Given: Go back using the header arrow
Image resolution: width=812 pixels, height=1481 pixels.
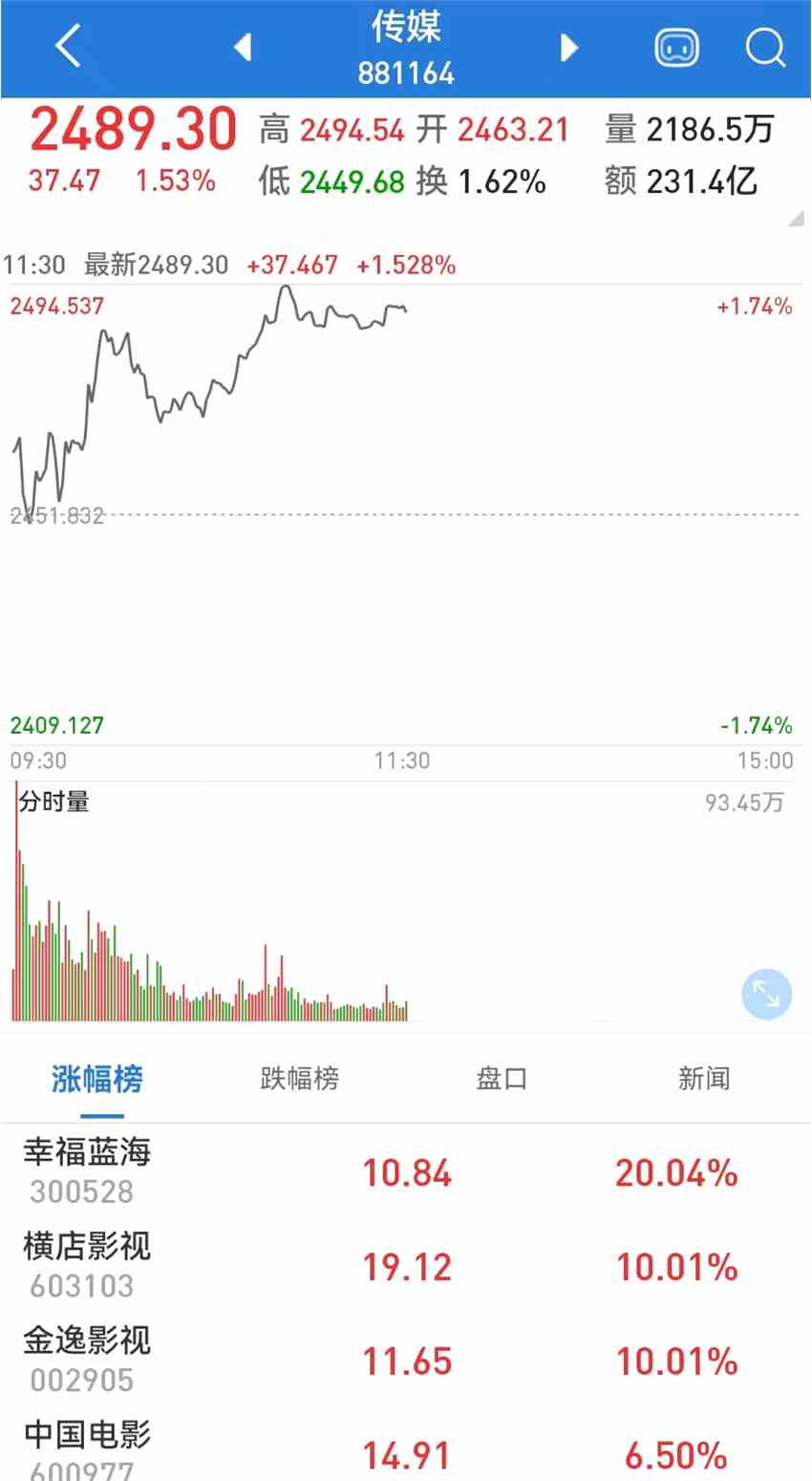Looking at the screenshot, I should (x=68, y=47).
